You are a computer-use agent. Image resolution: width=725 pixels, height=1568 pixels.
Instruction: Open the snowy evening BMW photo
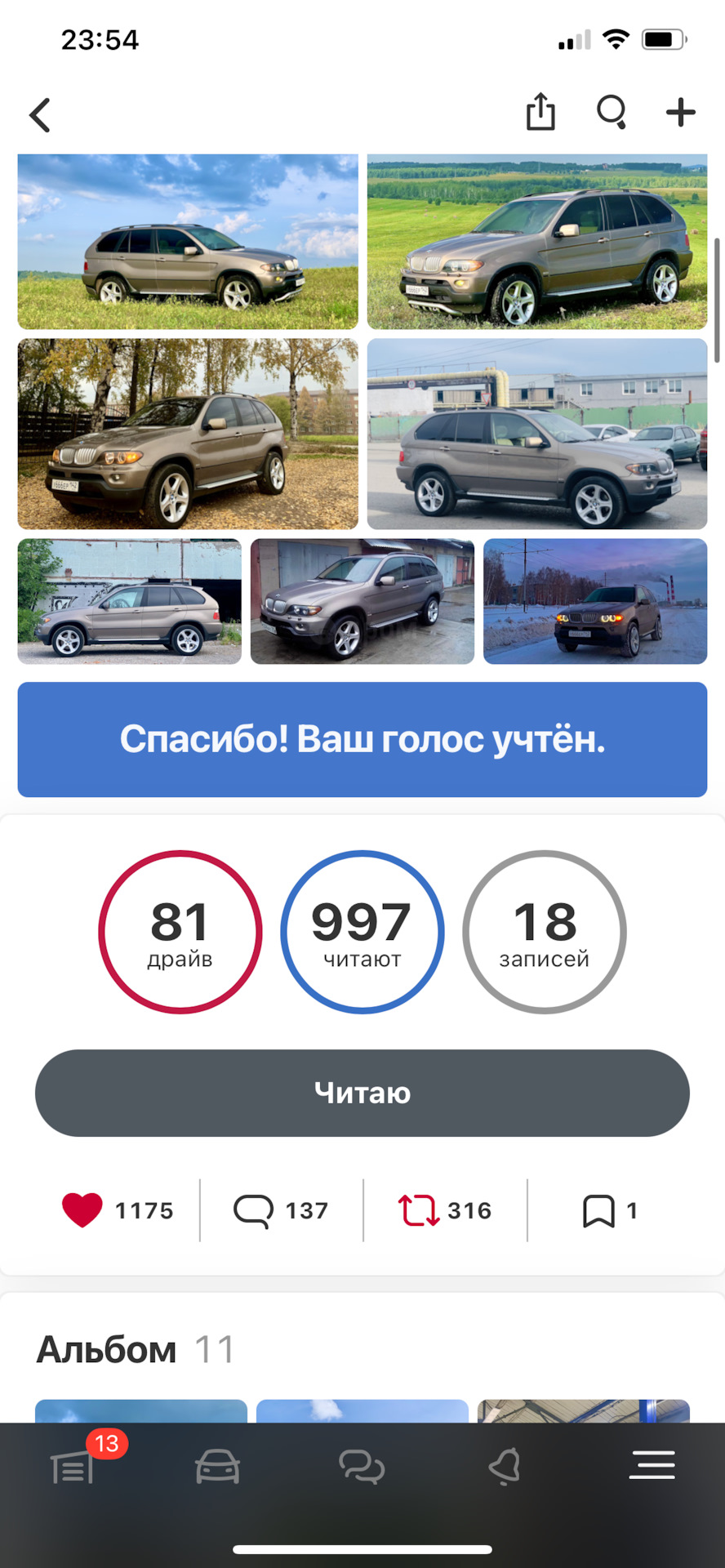(x=595, y=601)
